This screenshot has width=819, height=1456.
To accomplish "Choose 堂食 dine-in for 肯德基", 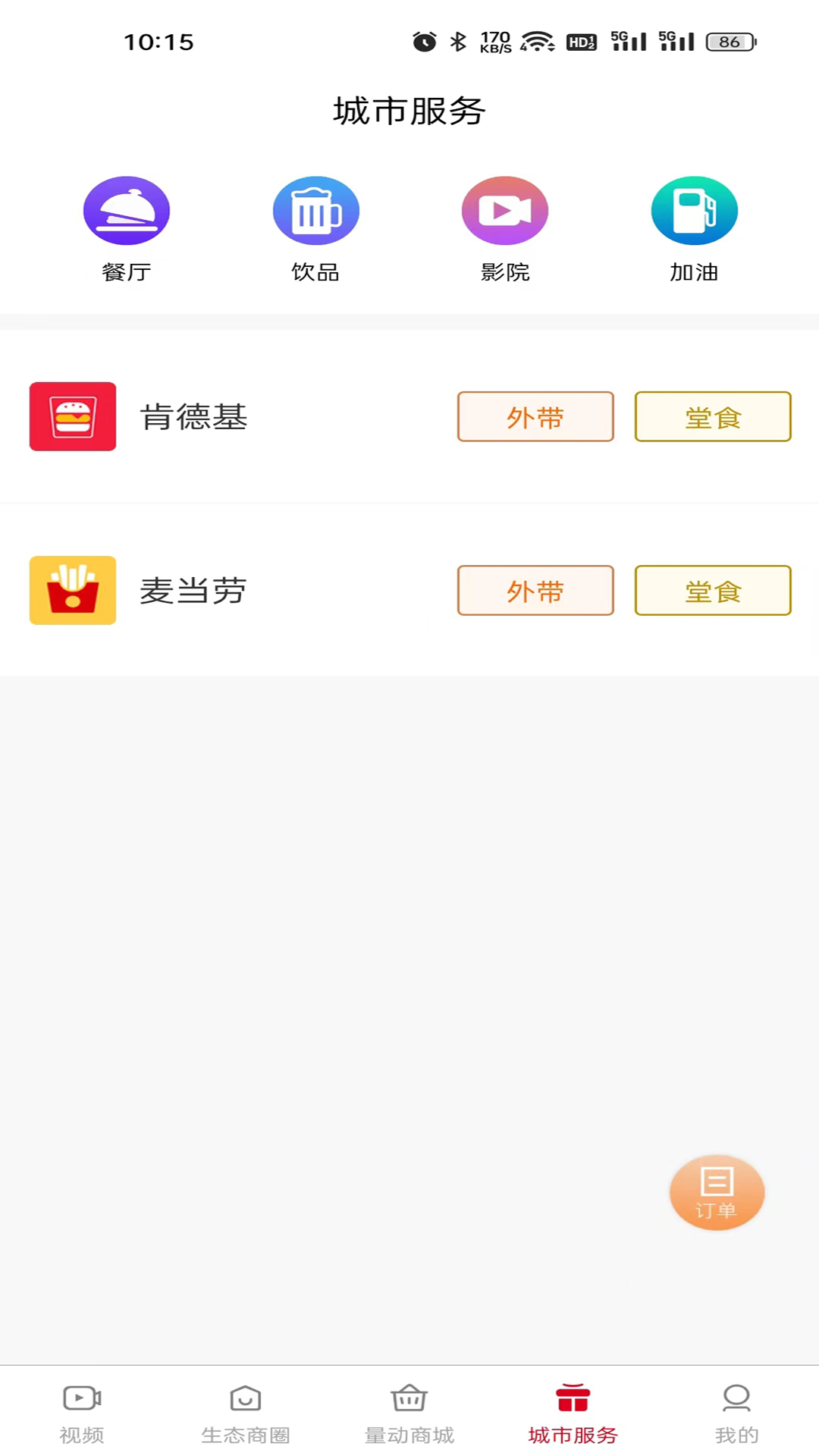I will pos(713,416).
